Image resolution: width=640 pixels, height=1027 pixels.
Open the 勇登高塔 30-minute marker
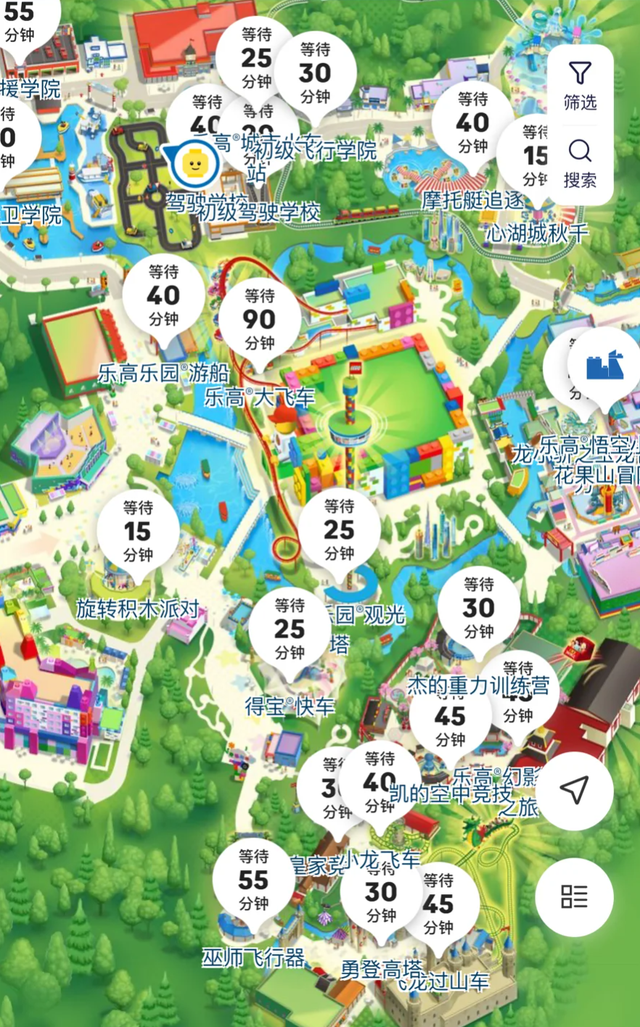[x=381, y=892]
